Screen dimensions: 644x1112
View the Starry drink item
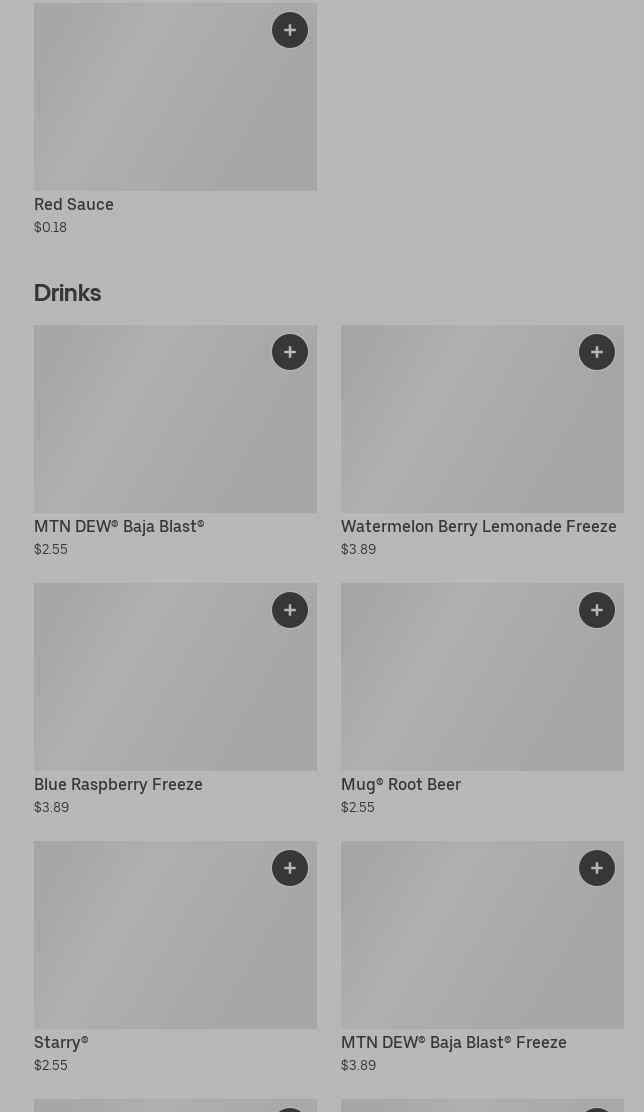click(175, 957)
